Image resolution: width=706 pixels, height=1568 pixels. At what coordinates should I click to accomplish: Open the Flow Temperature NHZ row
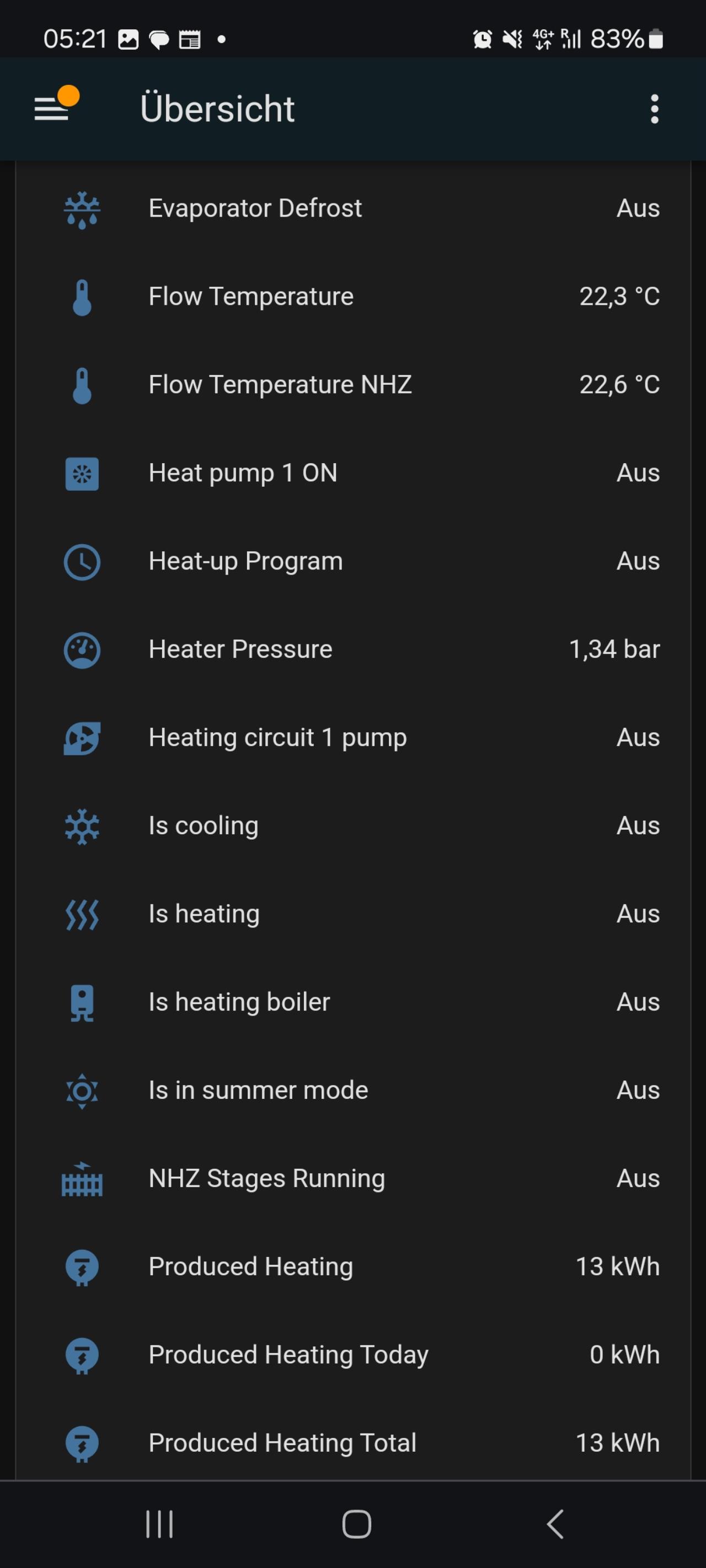click(354, 385)
